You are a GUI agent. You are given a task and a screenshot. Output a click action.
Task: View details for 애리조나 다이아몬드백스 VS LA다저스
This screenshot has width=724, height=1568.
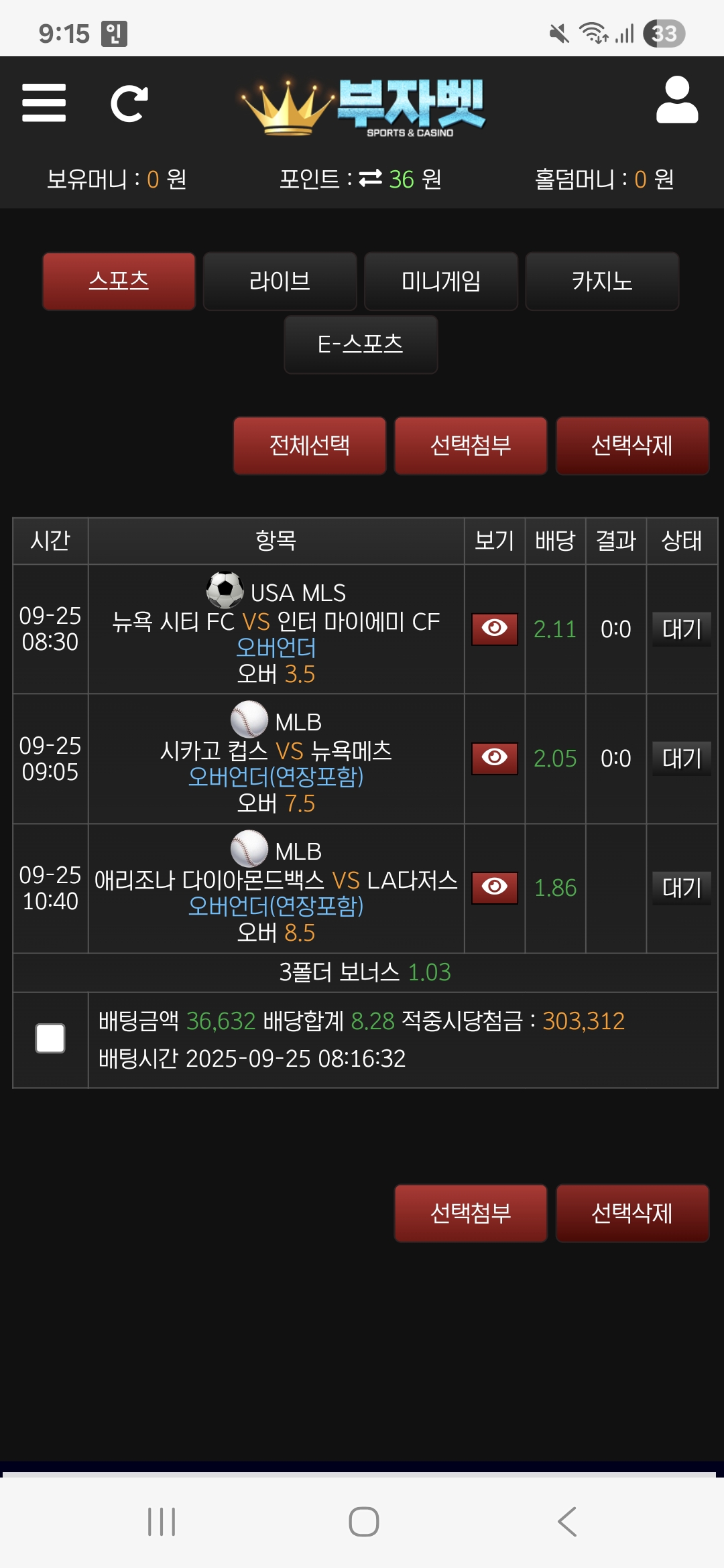[495, 888]
